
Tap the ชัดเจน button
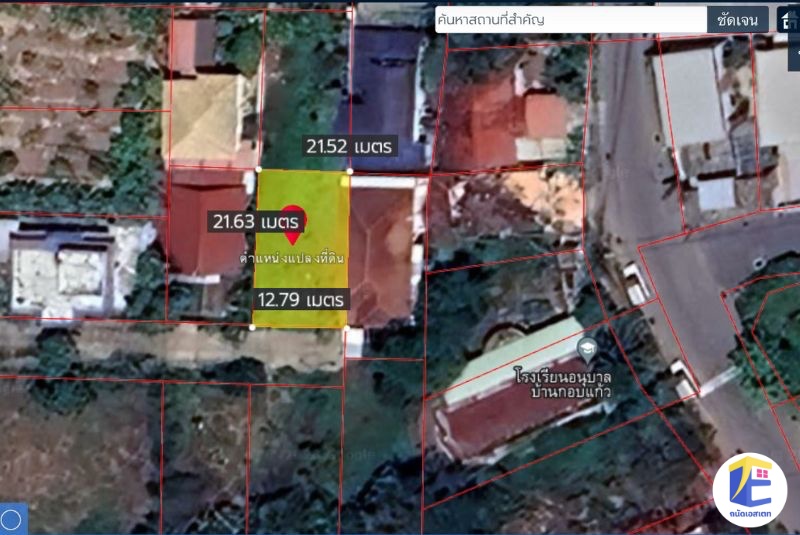pos(738,20)
